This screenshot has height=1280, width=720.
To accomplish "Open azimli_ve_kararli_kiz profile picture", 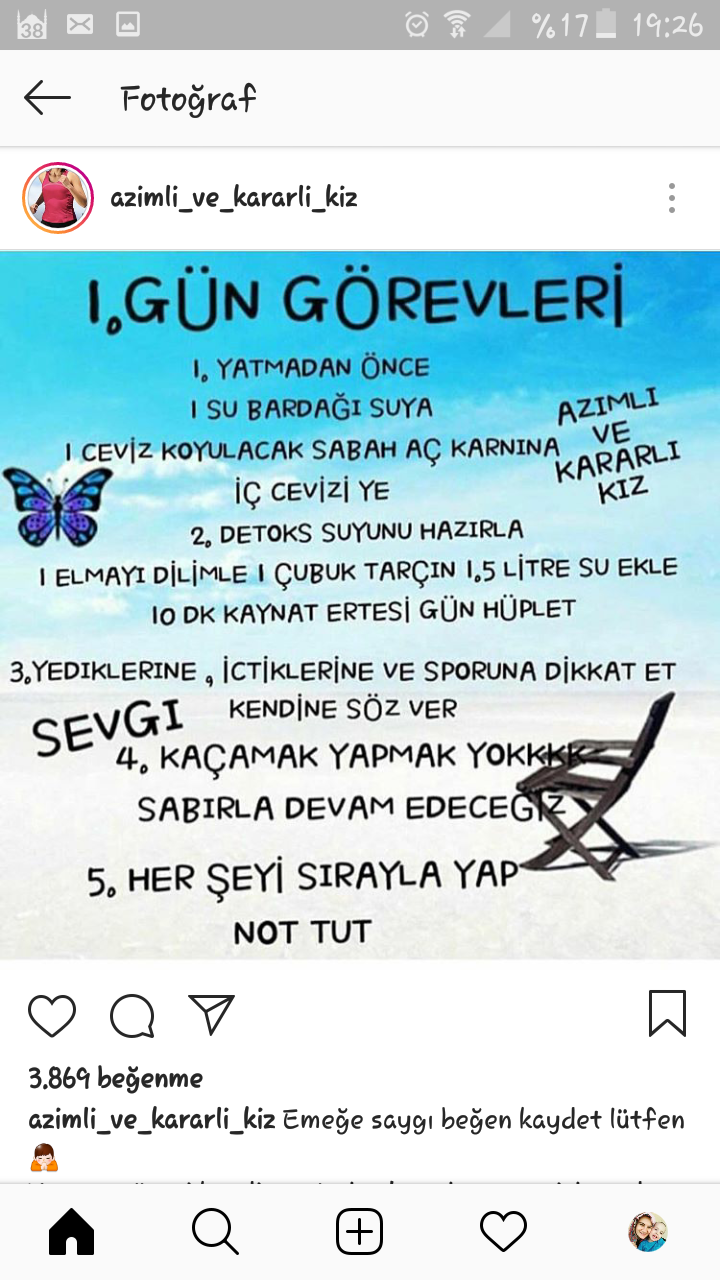I will (58, 198).
